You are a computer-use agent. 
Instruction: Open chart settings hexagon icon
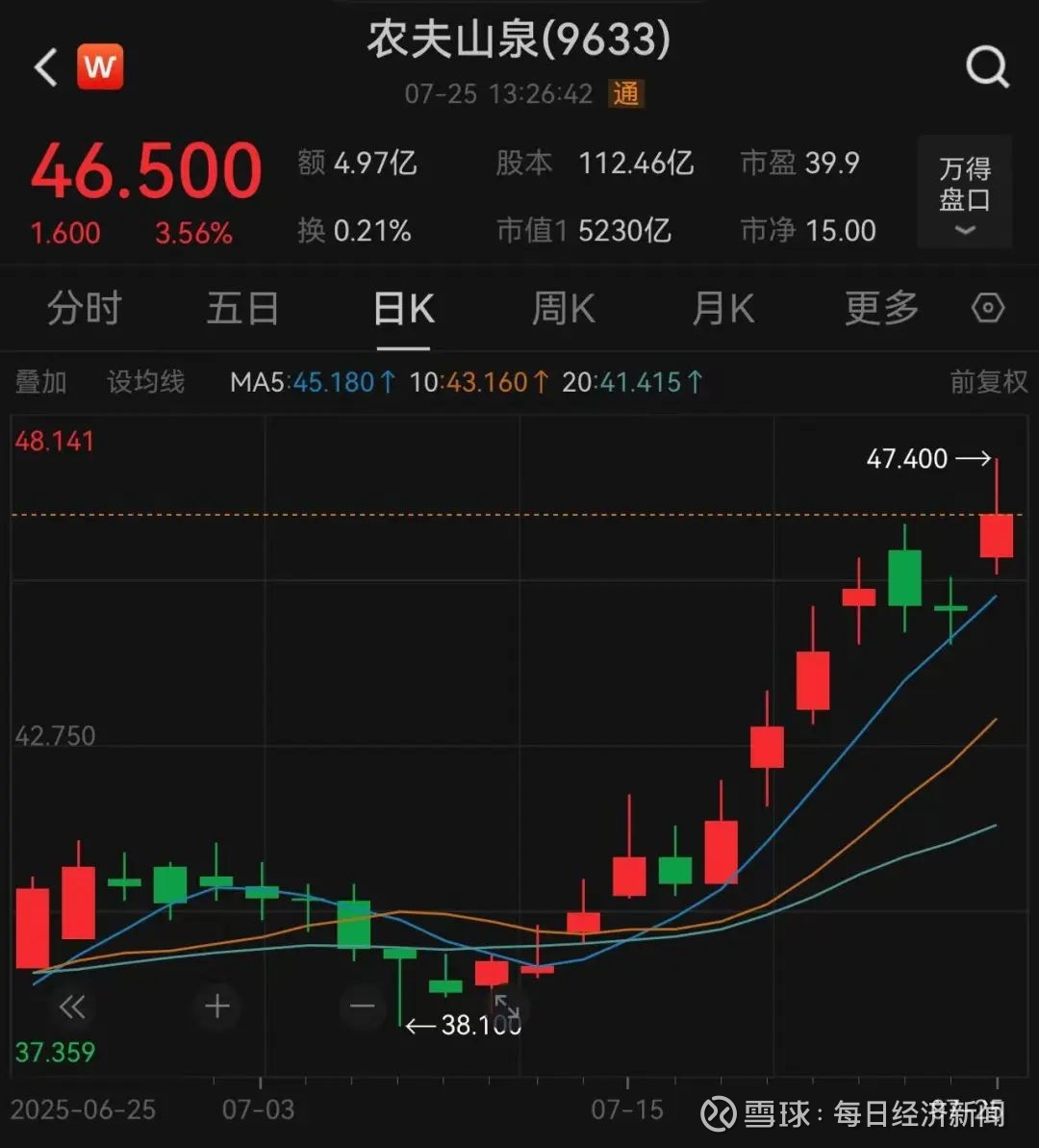click(988, 309)
